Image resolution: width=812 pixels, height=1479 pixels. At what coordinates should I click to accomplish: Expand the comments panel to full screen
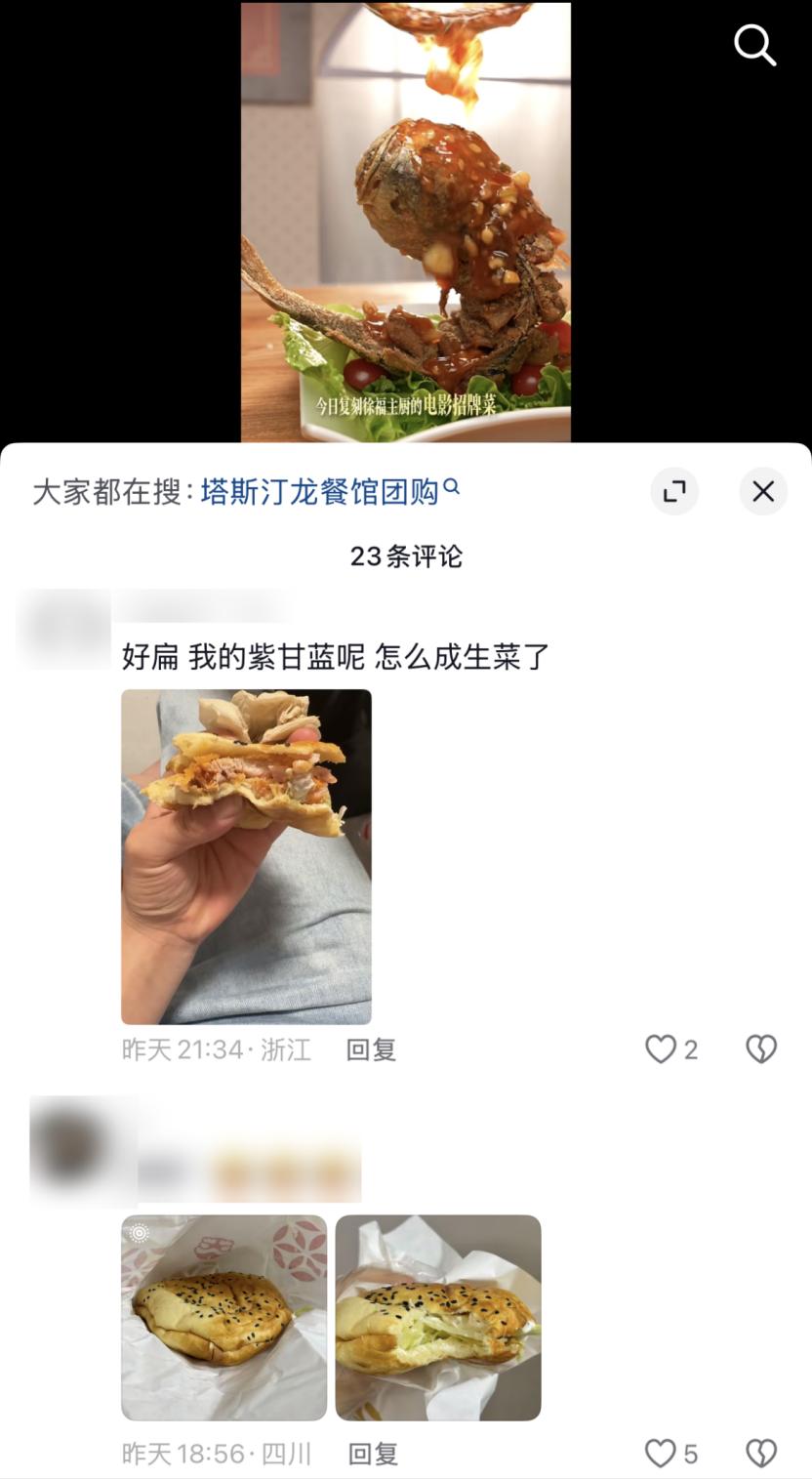[674, 491]
